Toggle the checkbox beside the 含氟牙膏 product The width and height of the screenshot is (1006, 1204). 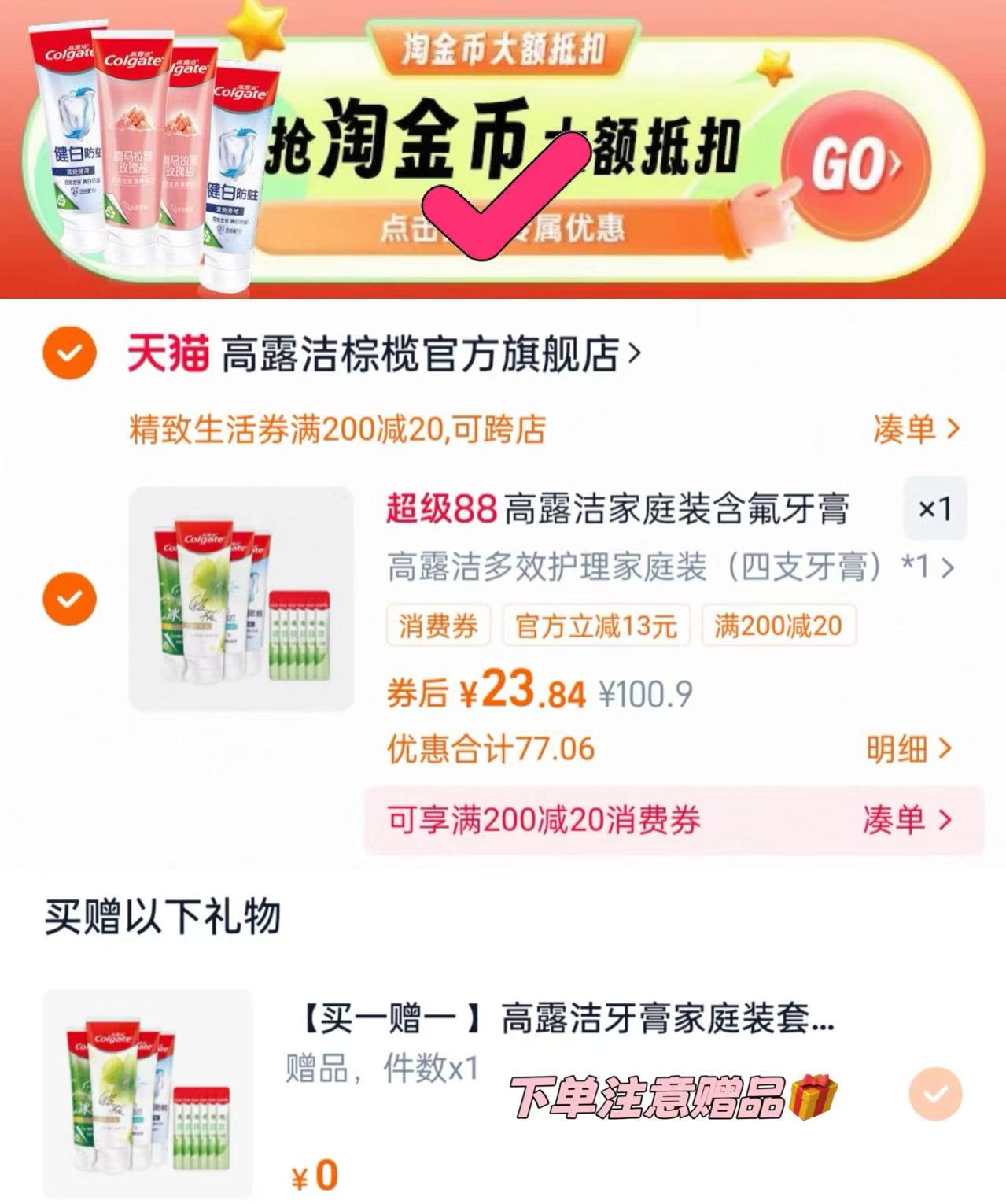click(69, 598)
